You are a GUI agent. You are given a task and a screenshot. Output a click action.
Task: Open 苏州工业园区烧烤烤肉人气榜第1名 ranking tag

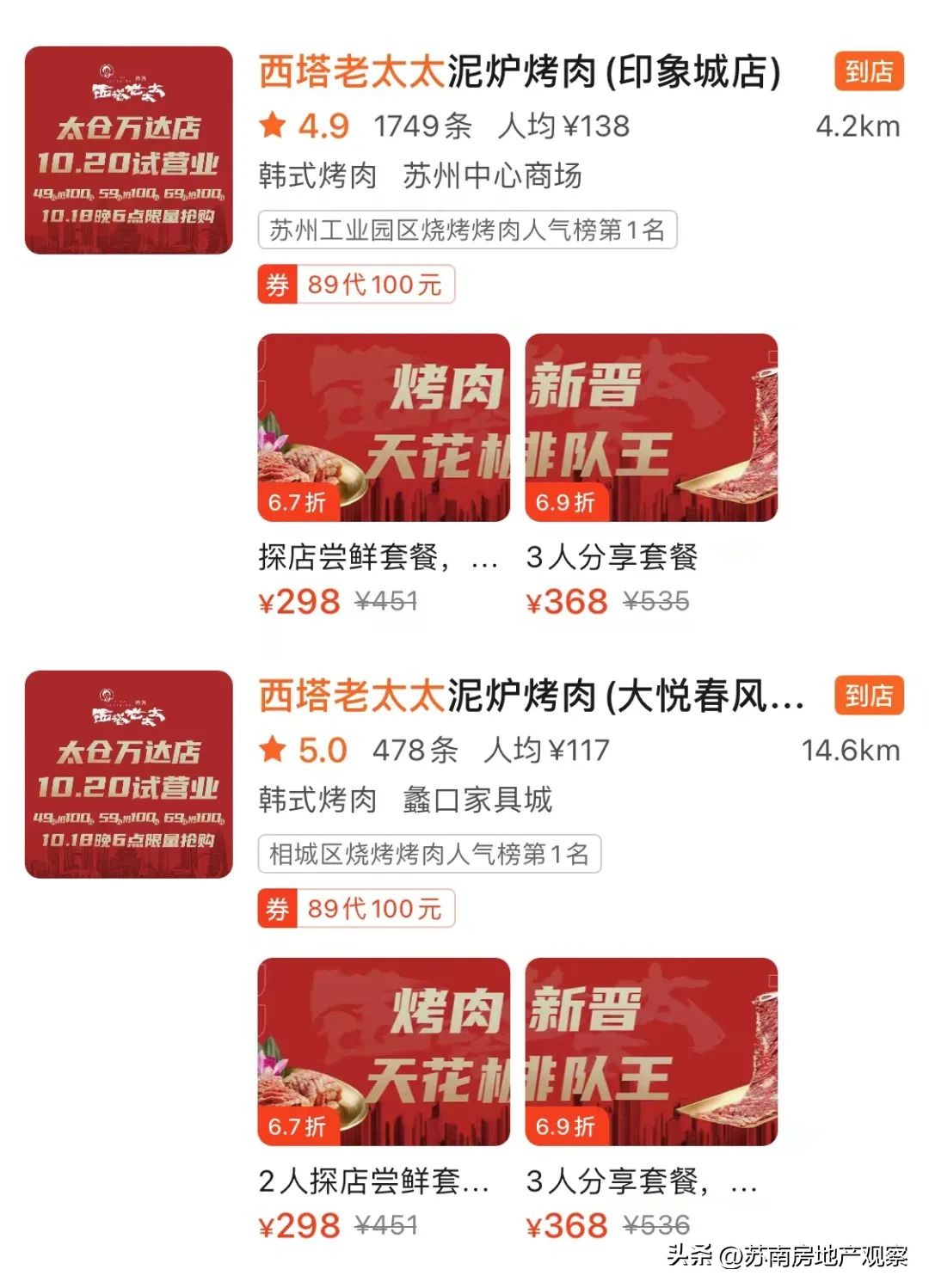click(467, 230)
